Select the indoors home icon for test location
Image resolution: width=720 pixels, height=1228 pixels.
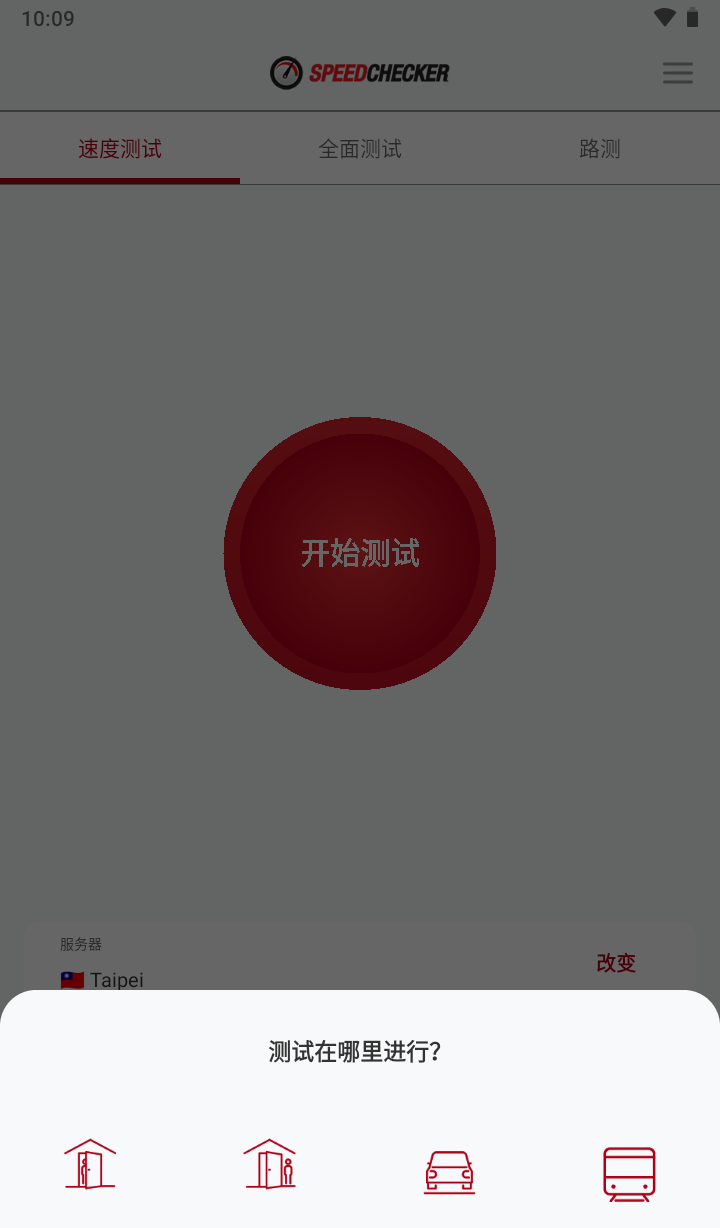click(x=90, y=1165)
